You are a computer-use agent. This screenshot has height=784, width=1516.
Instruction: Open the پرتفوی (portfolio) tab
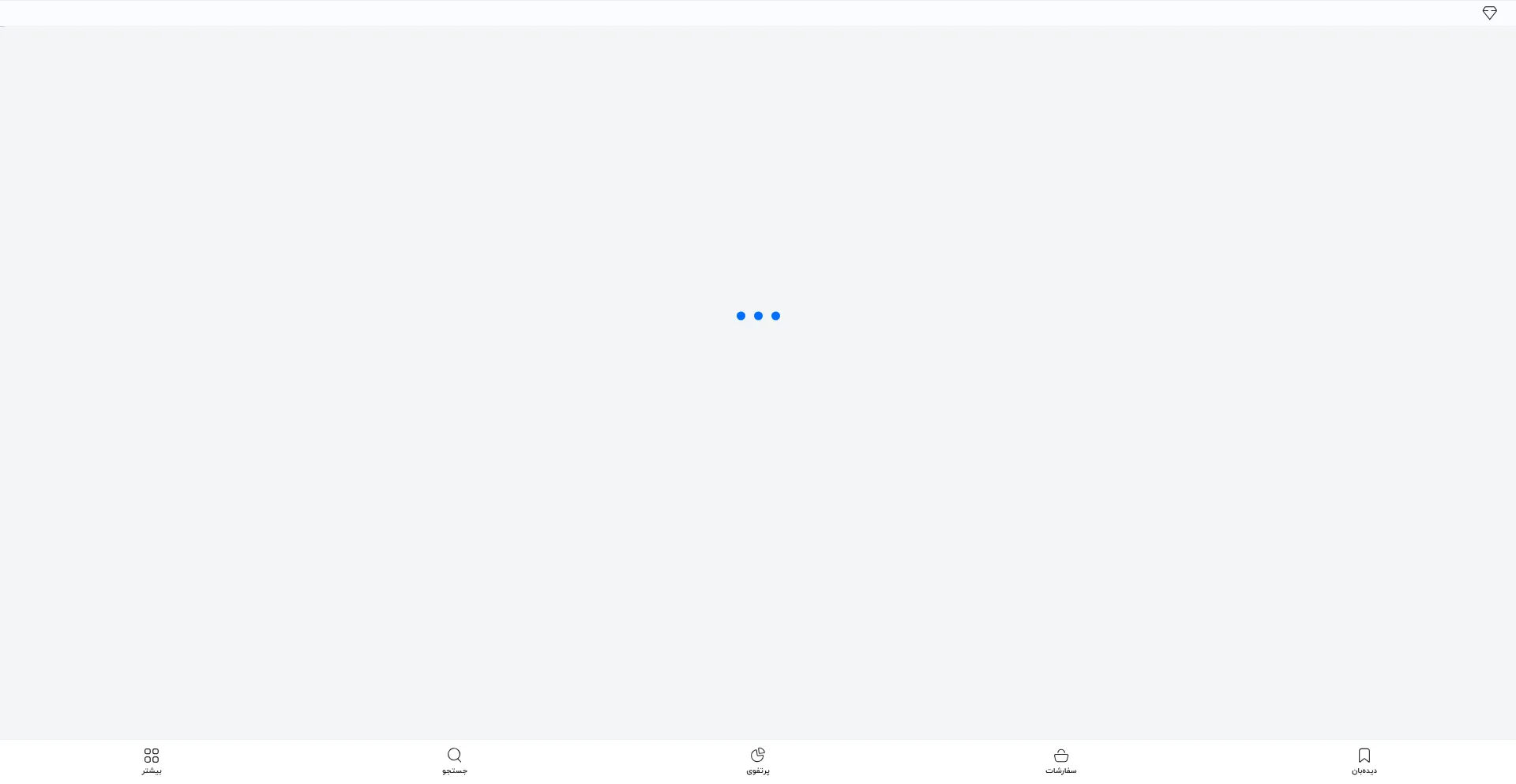click(x=757, y=761)
